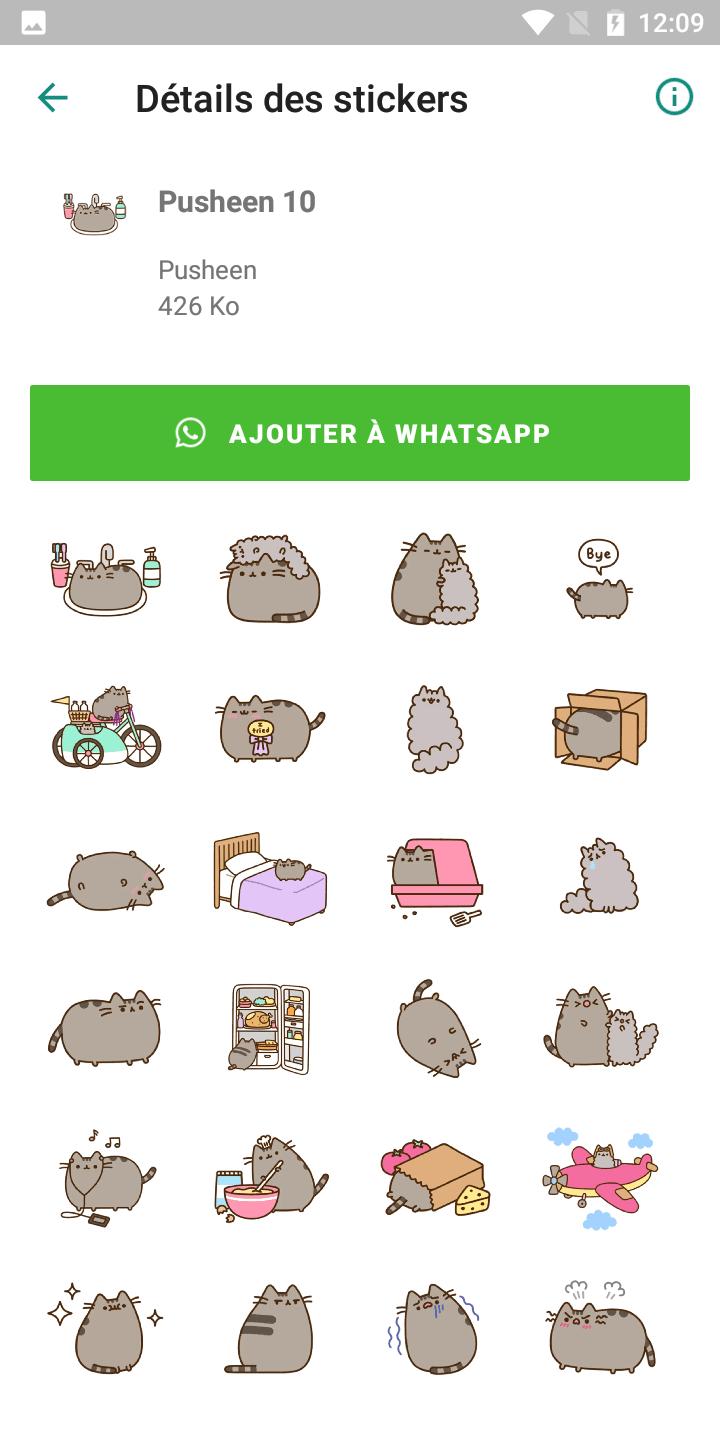View the Pusheen listening to music sticker
The width and height of the screenshot is (720, 1440).
pyautogui.click(x=105, y=1177)
